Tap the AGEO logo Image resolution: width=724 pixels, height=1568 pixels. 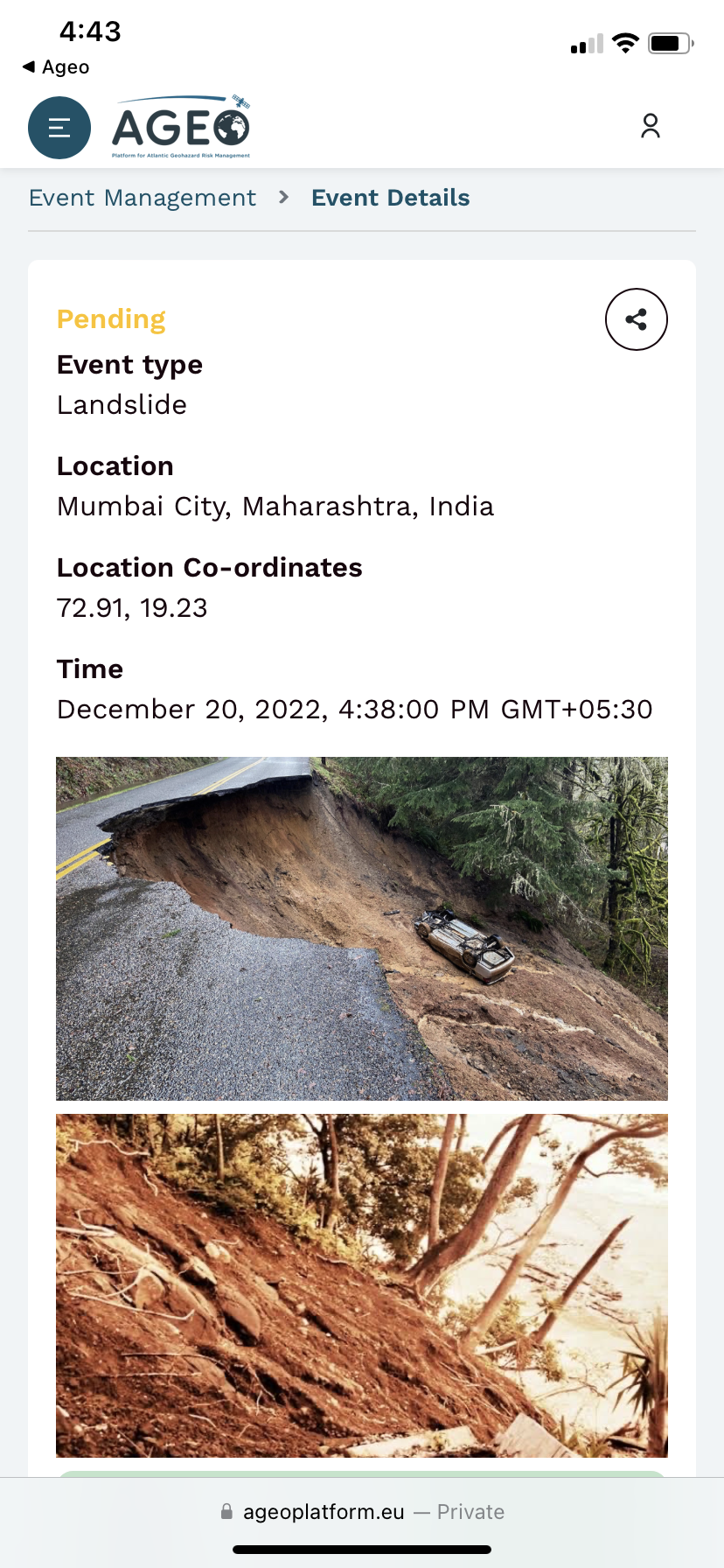182,128
